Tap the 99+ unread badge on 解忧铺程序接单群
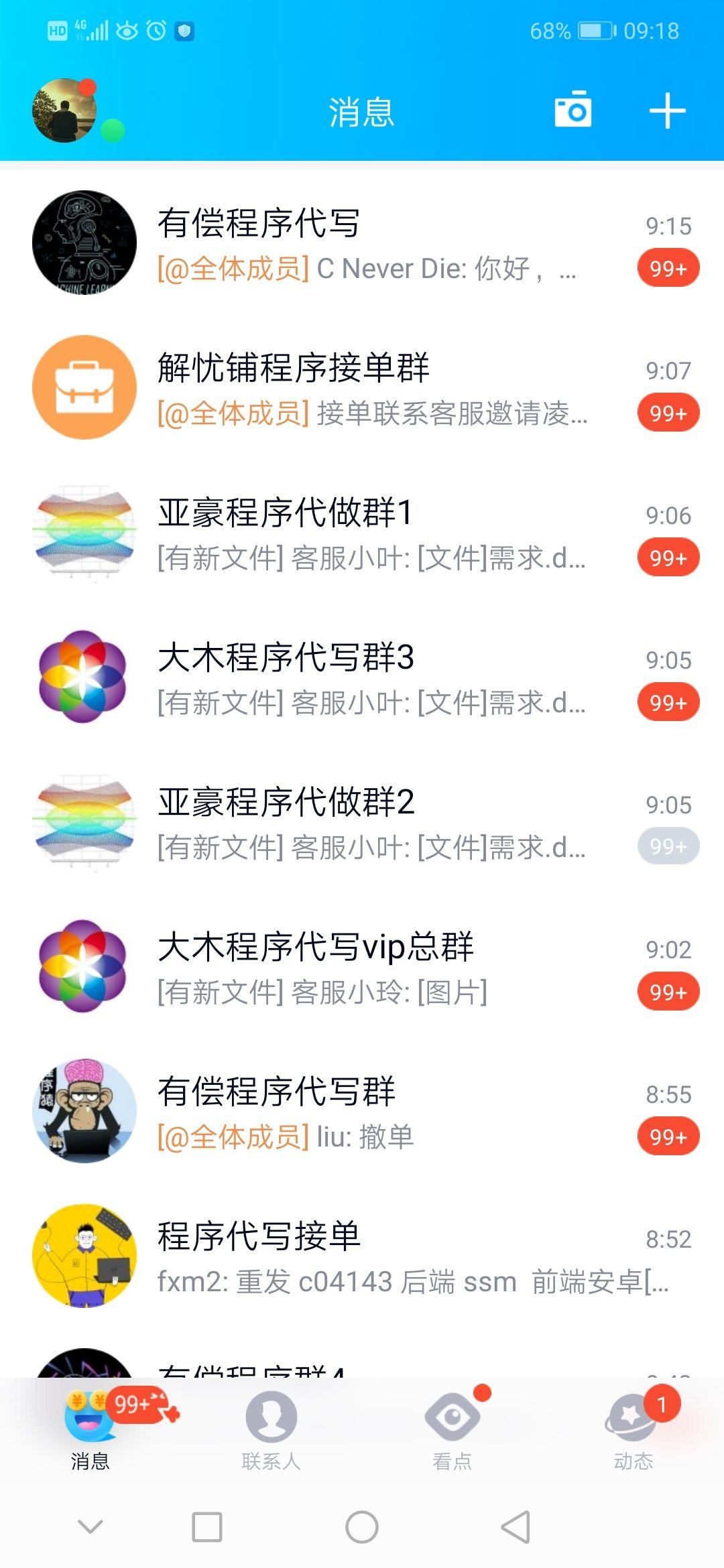 [x=667, y=413]
